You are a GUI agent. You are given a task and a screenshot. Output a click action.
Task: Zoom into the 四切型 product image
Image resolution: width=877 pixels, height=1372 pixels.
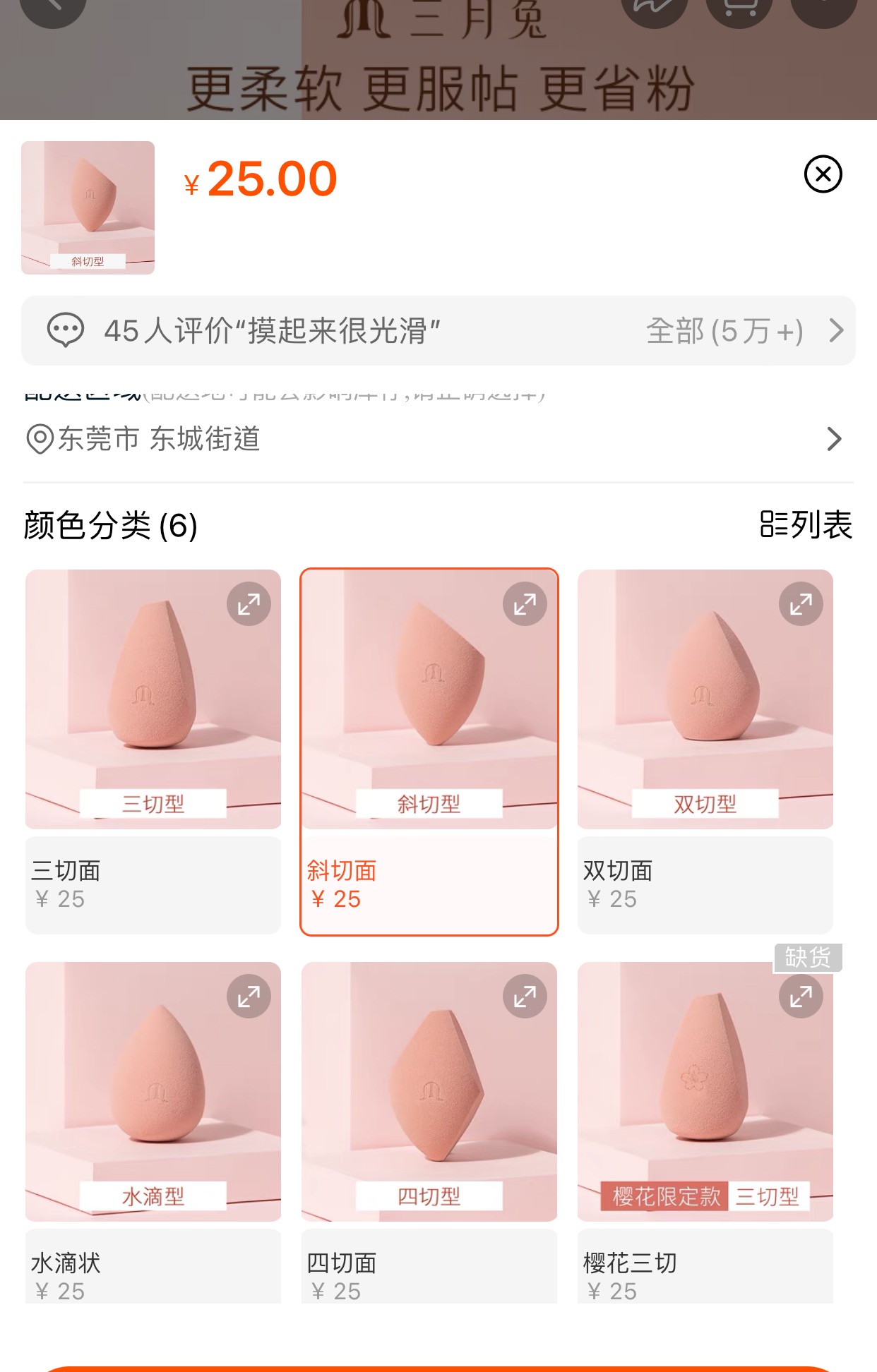[x=524, y=995]
